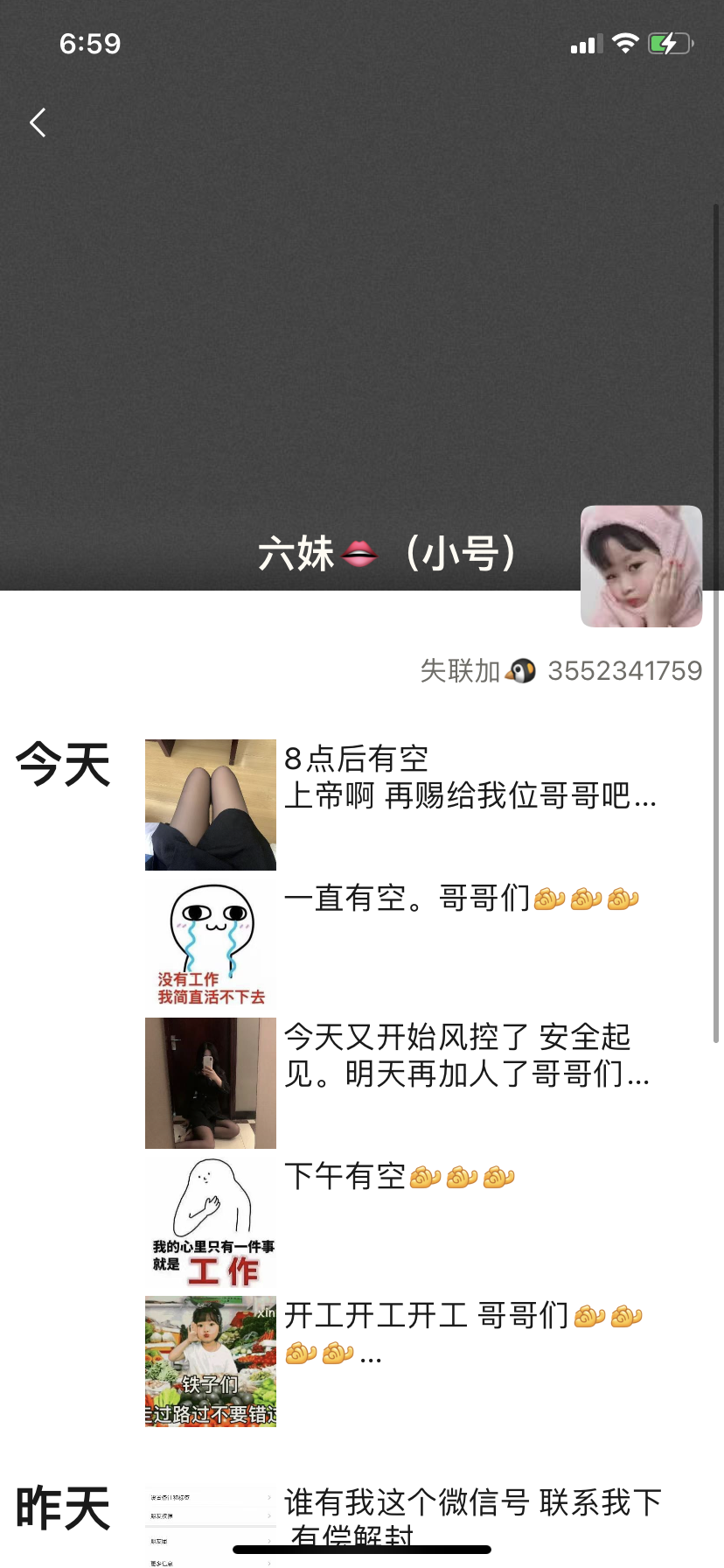724x1568 pixels.
Task: Open the profile avatar of 六妹
Action: 641,566
